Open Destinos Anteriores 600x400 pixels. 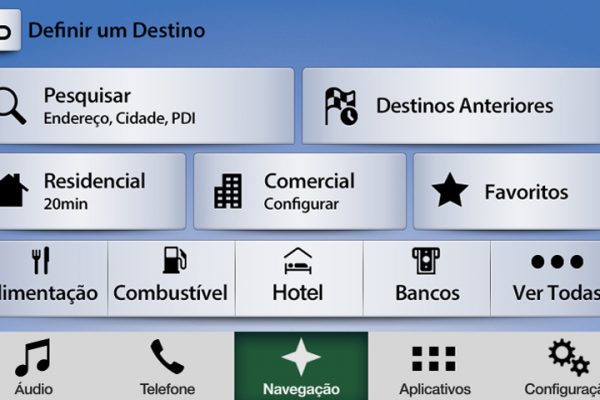pos(450,106)
